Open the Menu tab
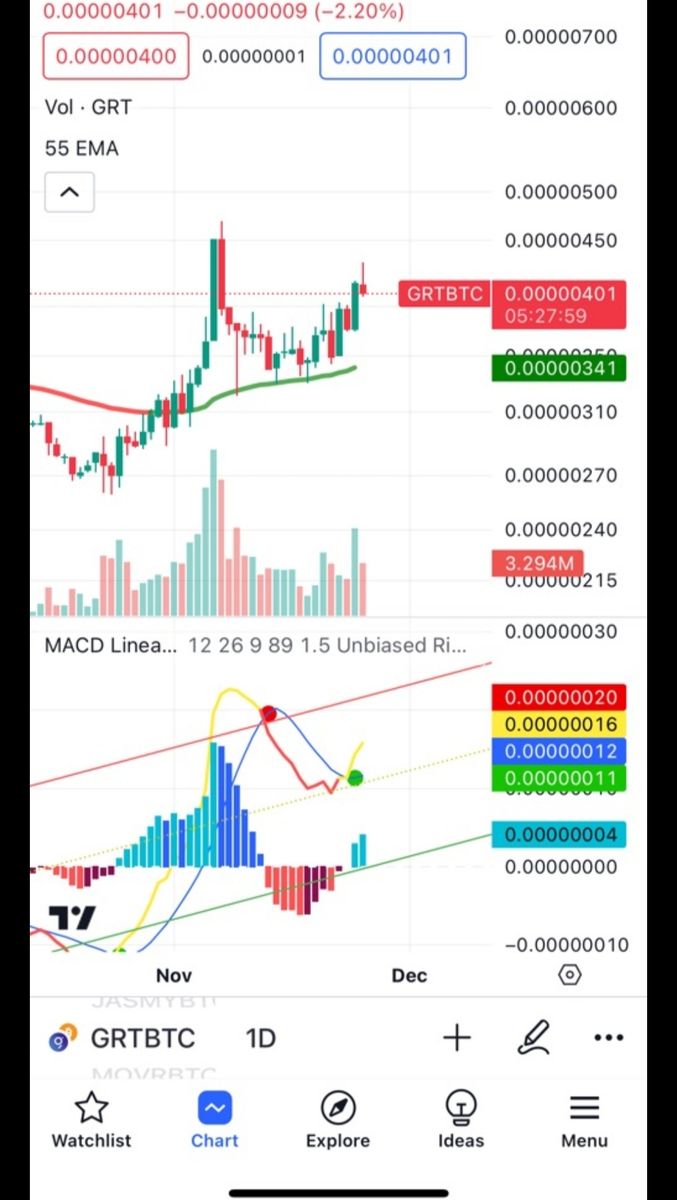Viewport: 677px width, 1200px height. 584,1120
